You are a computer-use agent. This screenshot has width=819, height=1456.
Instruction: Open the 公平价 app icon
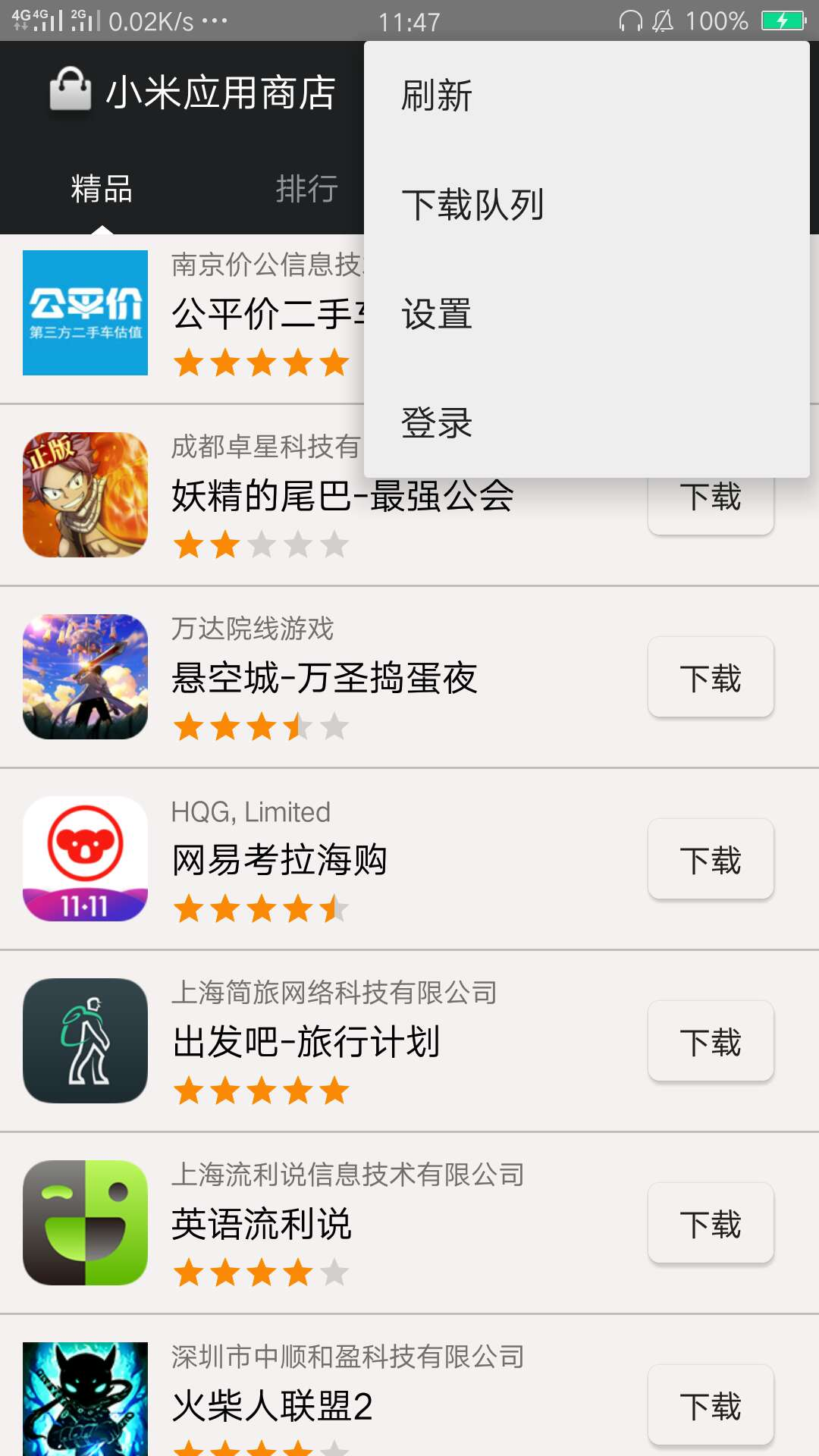pyautogui.click(x=85, y=312)
